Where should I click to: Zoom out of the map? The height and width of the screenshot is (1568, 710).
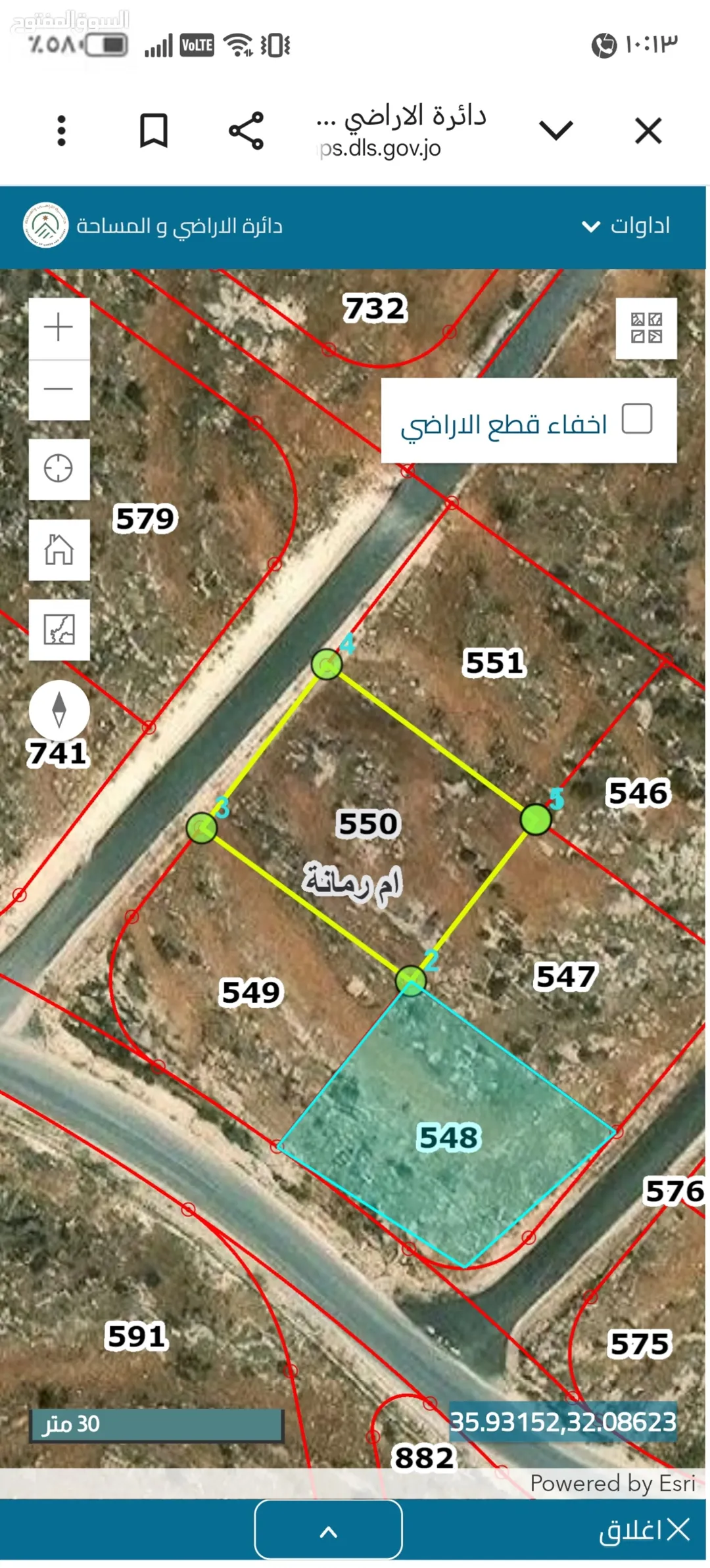coord(59,390)
